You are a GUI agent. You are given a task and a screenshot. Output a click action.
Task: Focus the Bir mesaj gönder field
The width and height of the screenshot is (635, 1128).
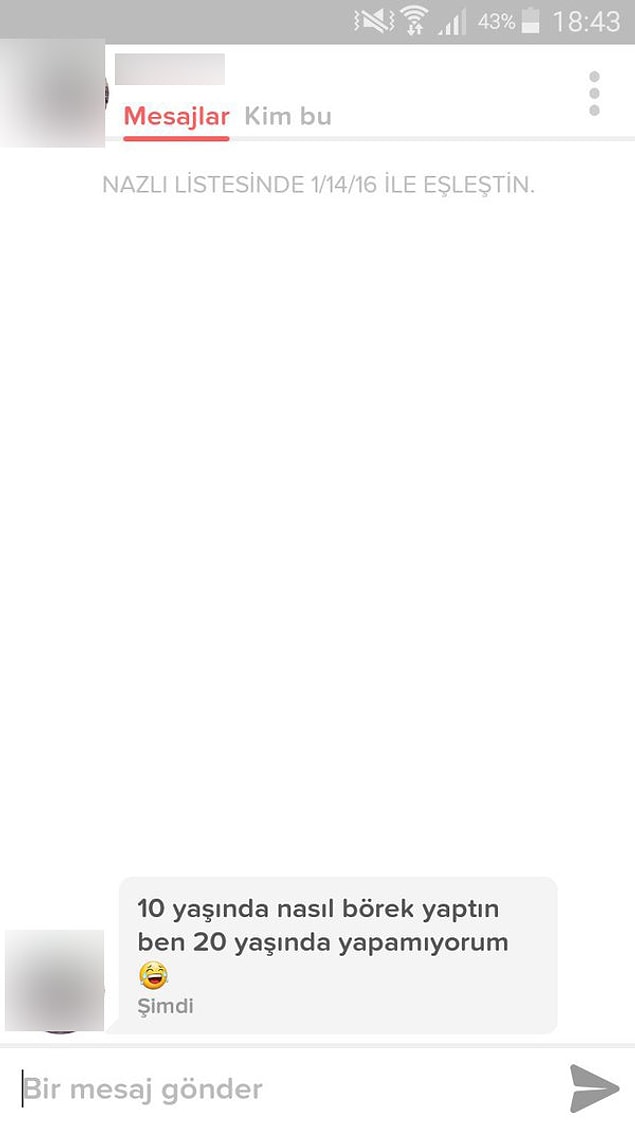pos(280,1088)
